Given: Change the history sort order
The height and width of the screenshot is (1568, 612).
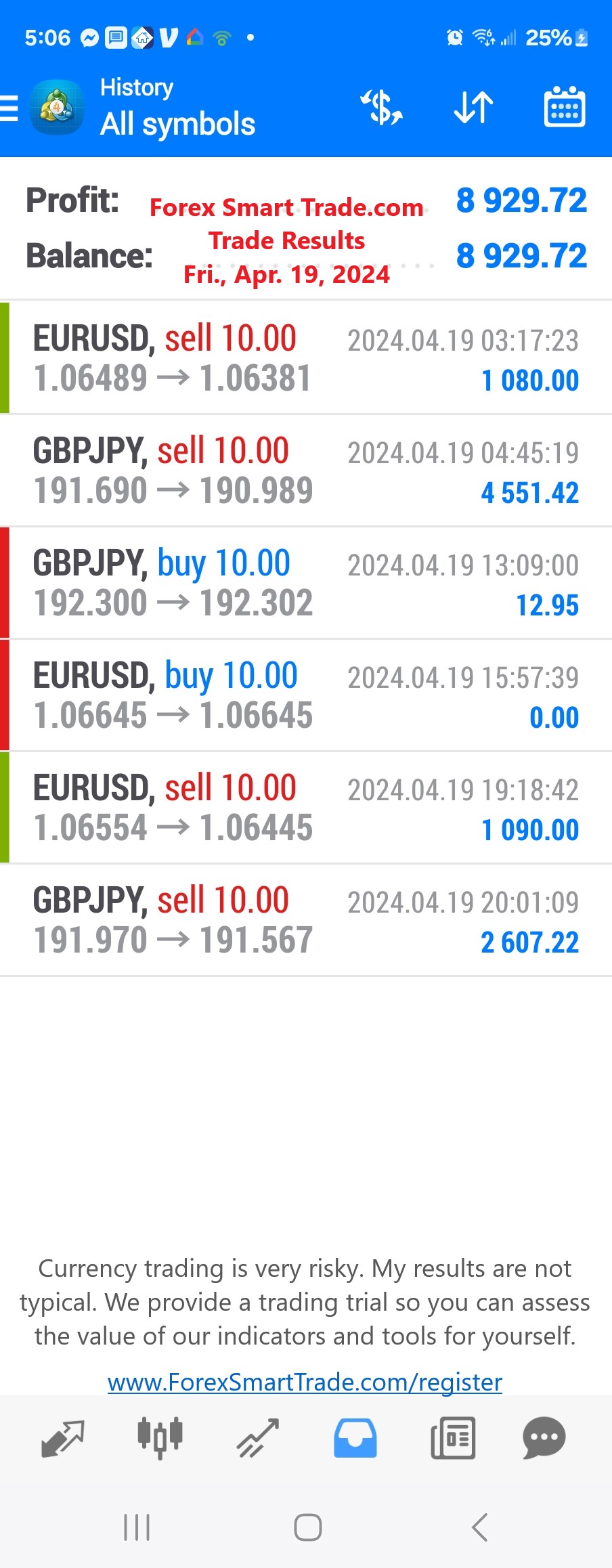Looking at the screenshot, I should 473,108.
